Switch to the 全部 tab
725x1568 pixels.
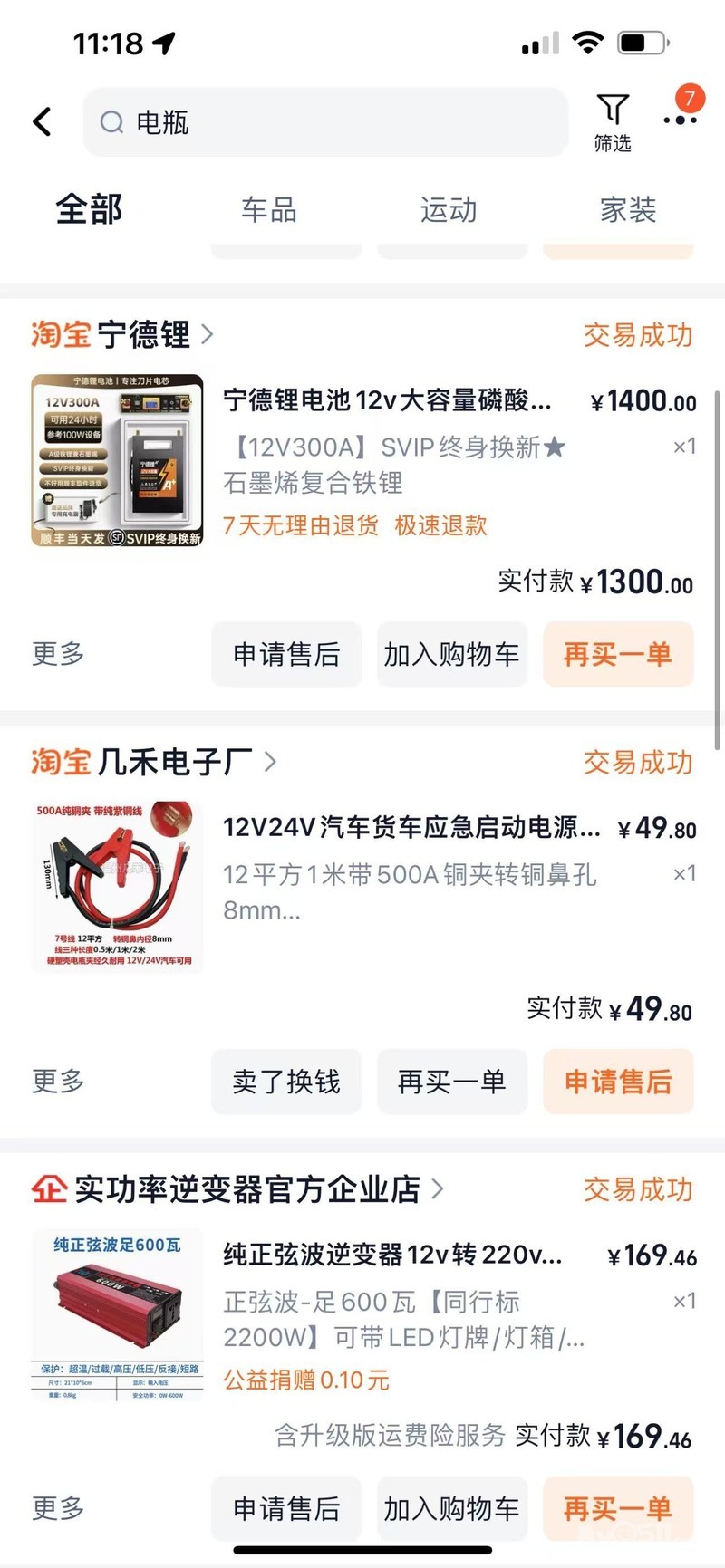[89, 210]
